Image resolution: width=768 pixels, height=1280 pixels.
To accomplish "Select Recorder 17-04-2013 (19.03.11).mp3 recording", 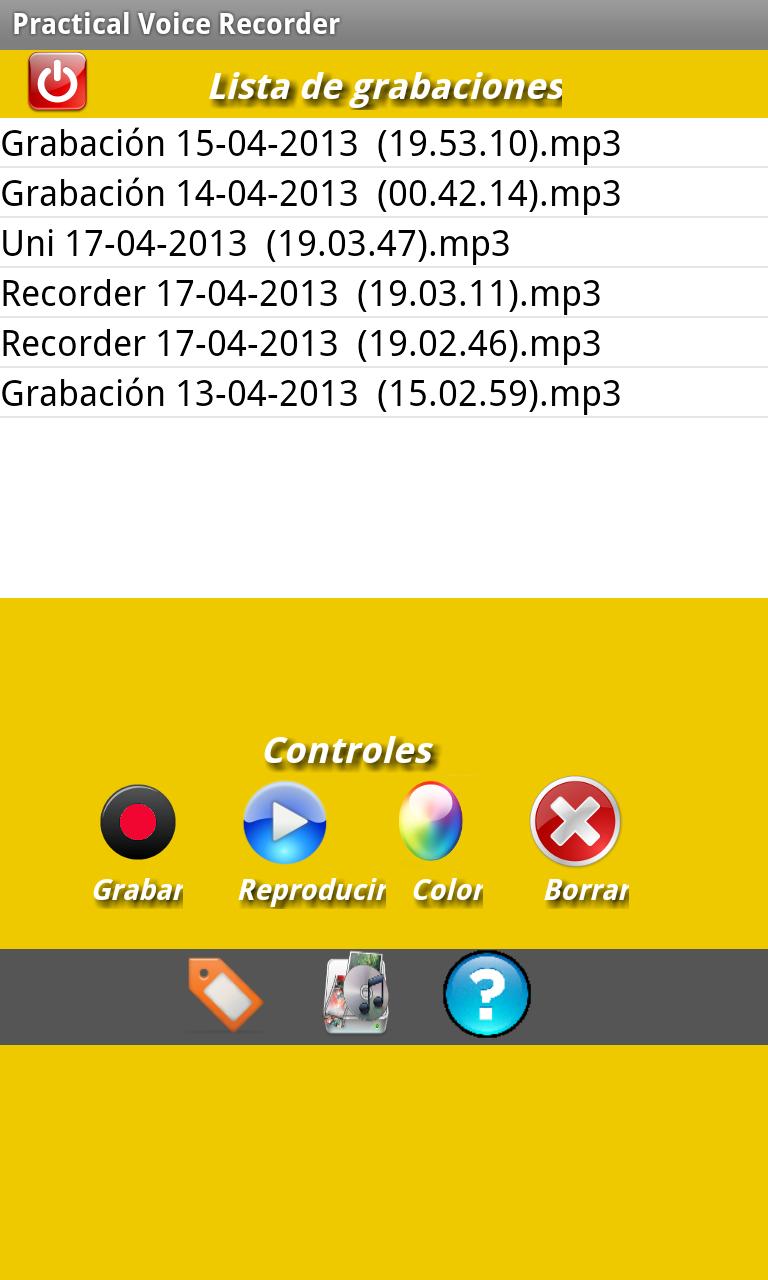I will click(x=300, y=292).
